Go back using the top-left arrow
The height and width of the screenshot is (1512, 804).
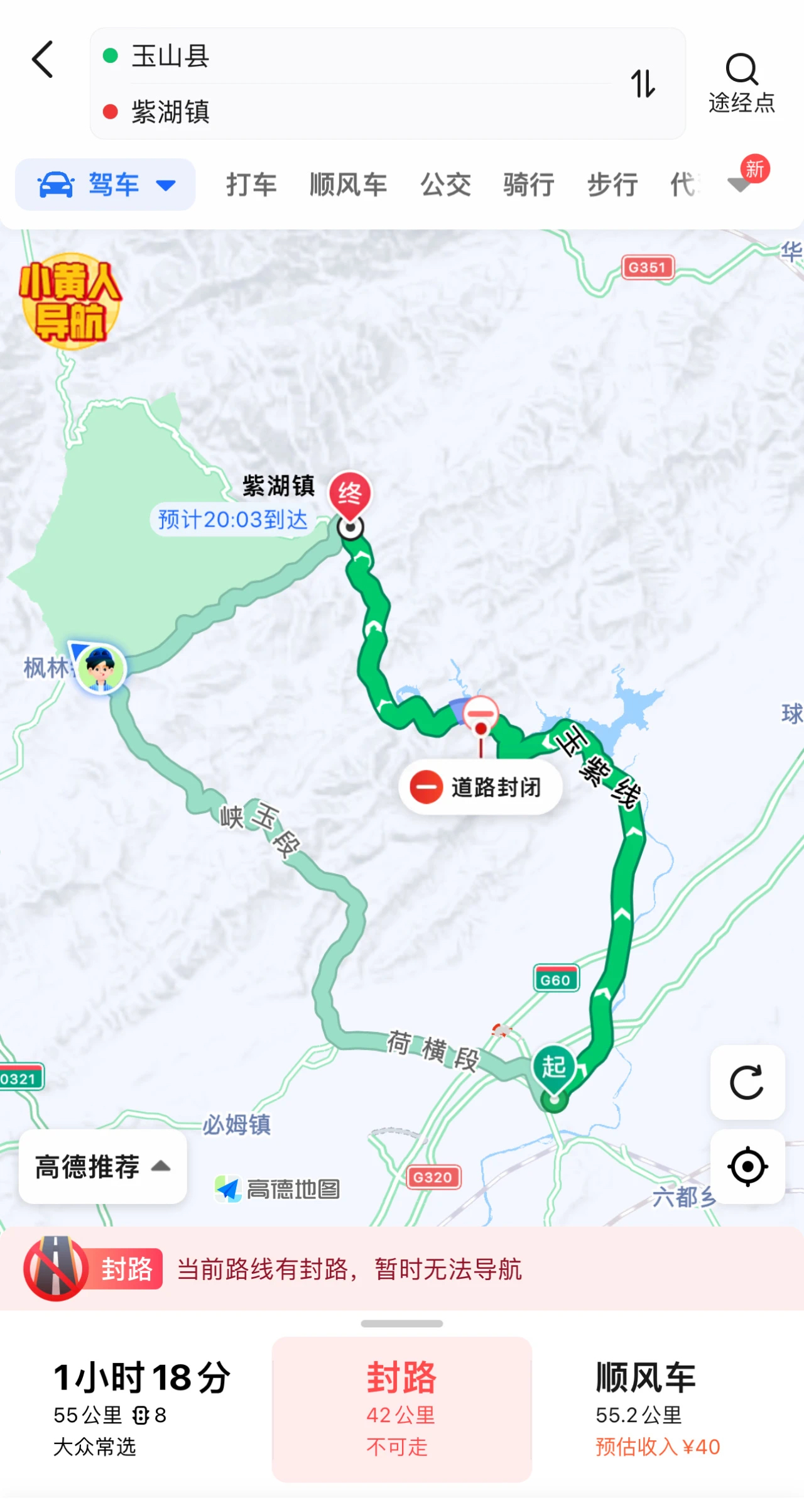click(43, 60)
